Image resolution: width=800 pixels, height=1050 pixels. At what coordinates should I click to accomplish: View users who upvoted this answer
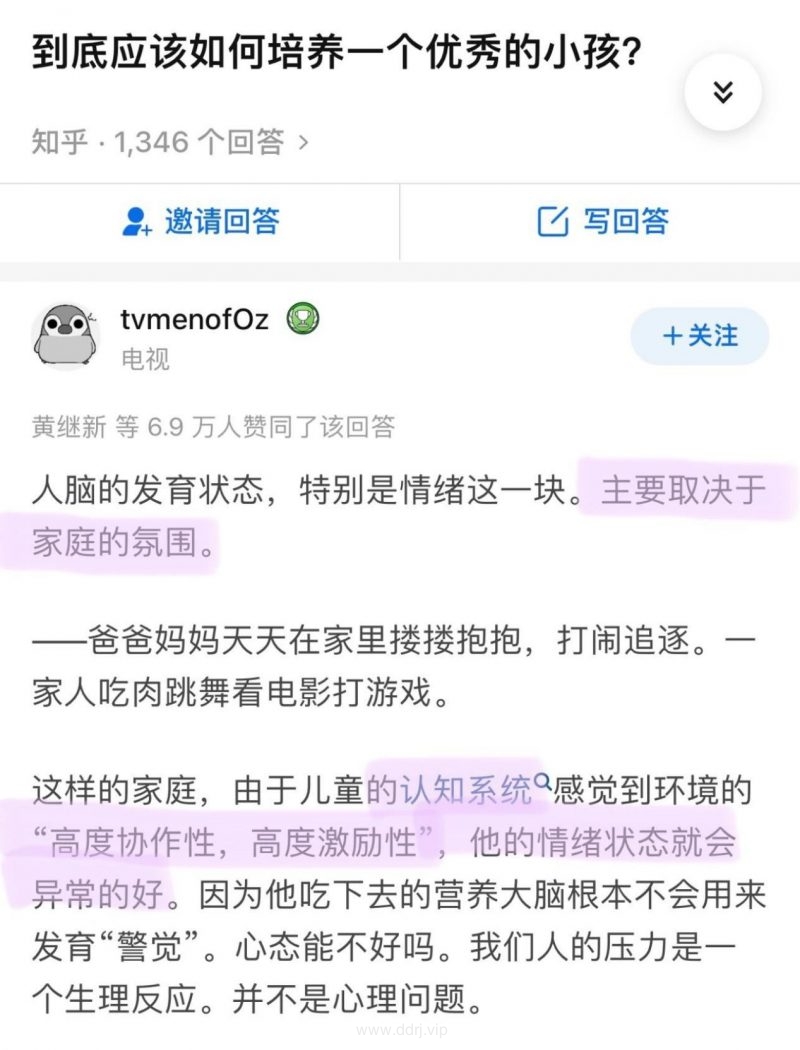(213, 428)
